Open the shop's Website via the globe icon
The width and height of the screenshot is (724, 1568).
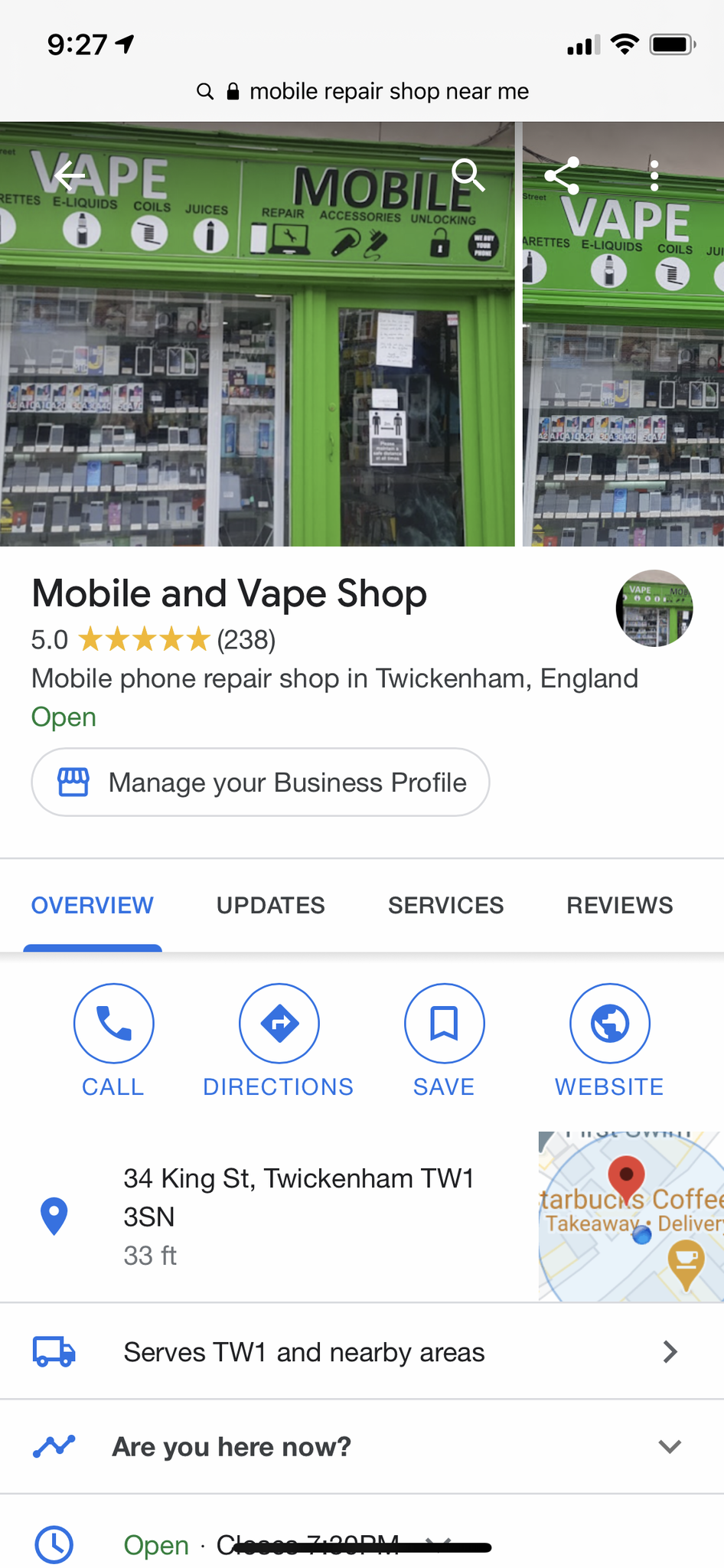click(608, 1023)
